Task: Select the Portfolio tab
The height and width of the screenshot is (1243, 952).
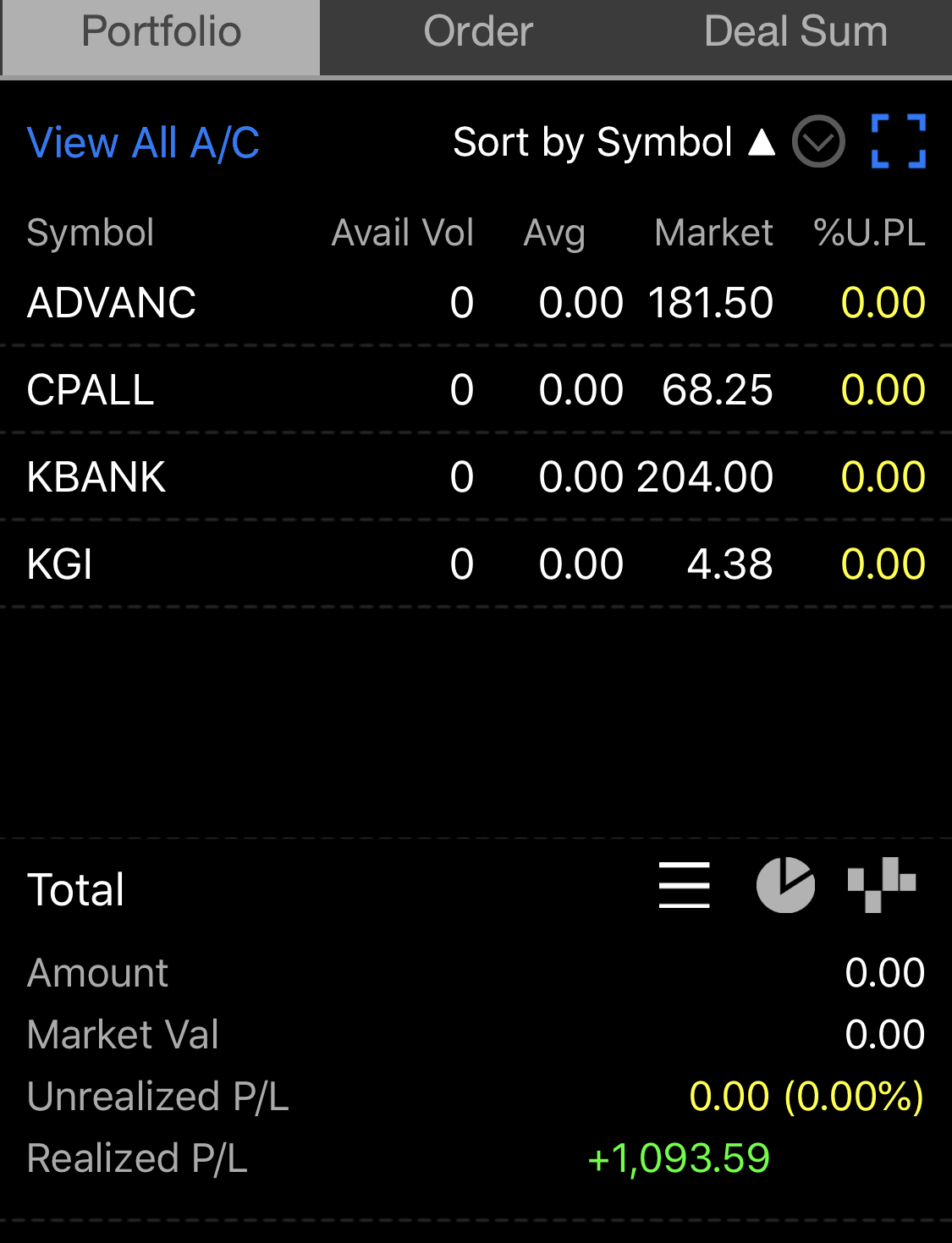Action: coord(161,33)
